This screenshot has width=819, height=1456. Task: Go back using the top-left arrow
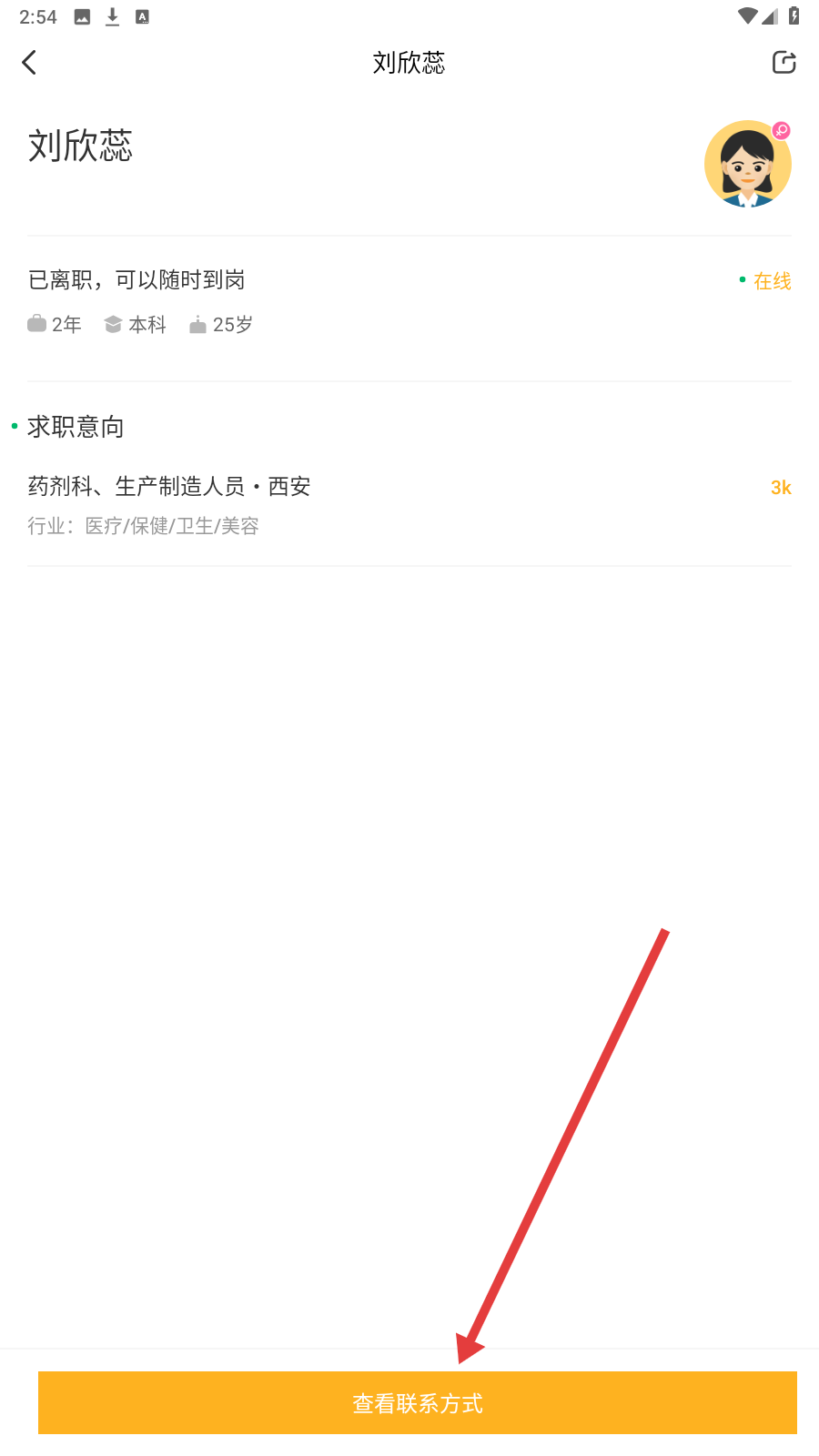tap(29, 62)
